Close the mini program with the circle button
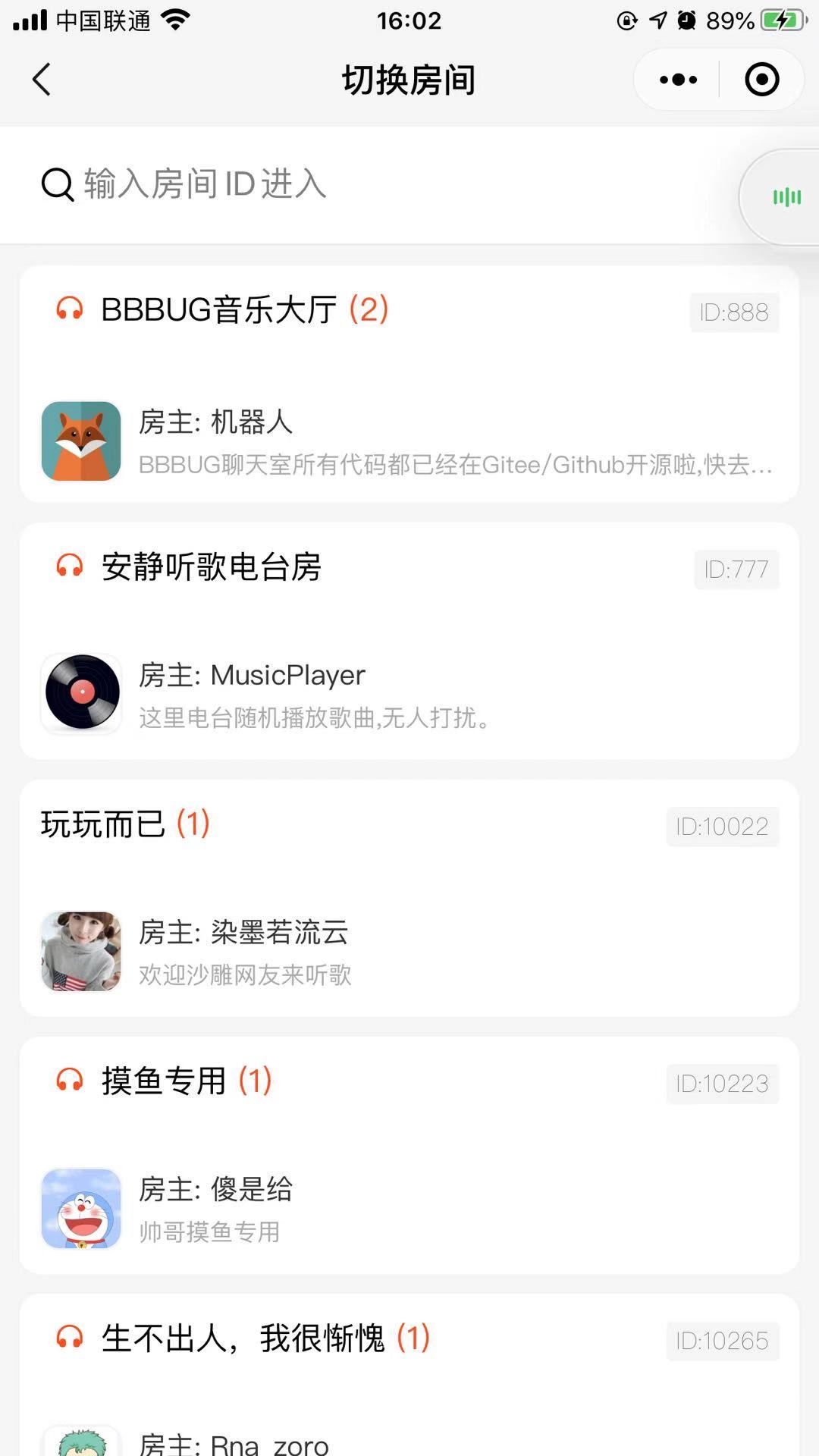This screenshot has width=819, height=1456. pyautogui.click(x=761, y=80)
